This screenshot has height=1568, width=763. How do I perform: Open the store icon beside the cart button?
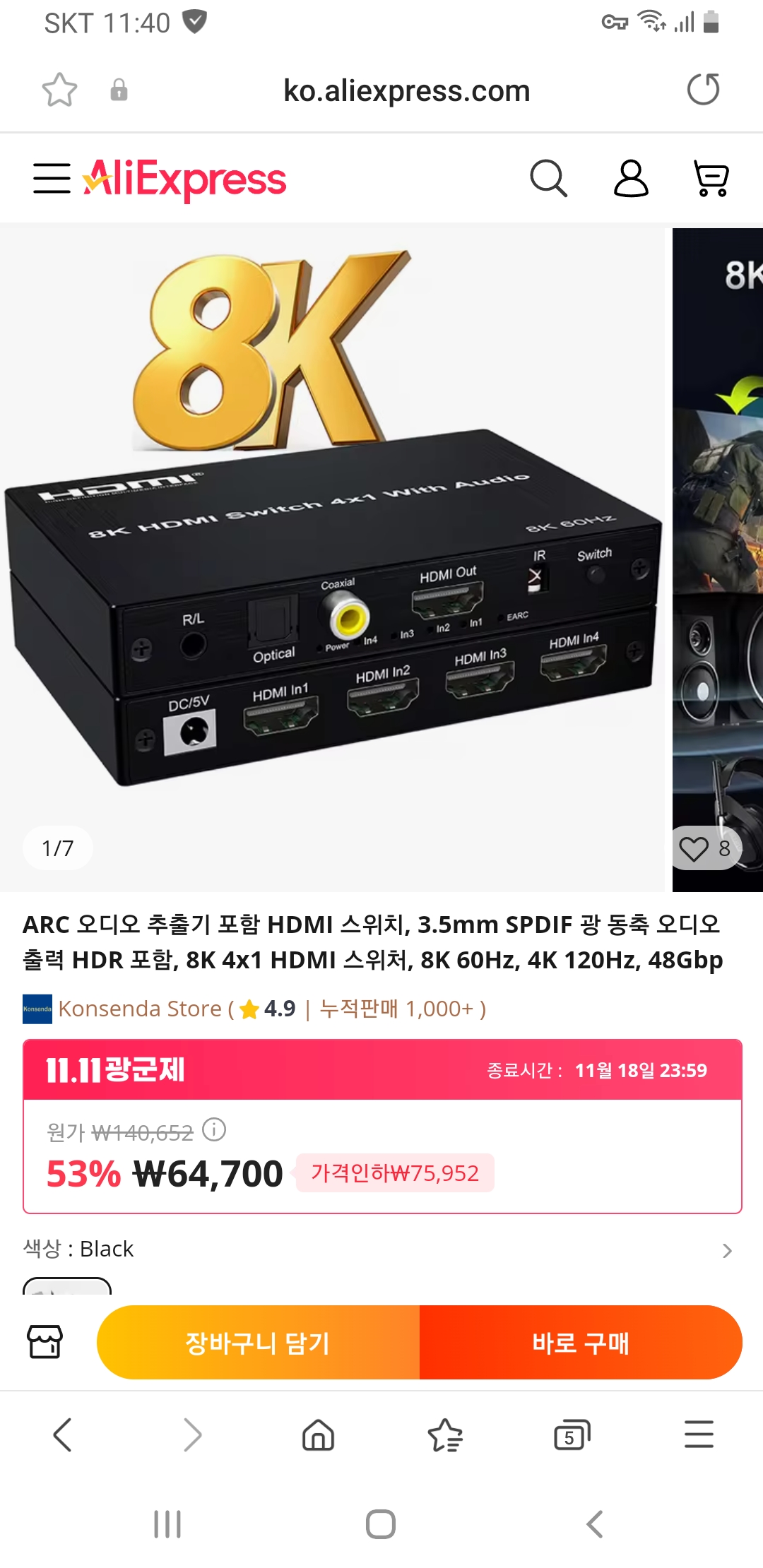point(45,1342)
